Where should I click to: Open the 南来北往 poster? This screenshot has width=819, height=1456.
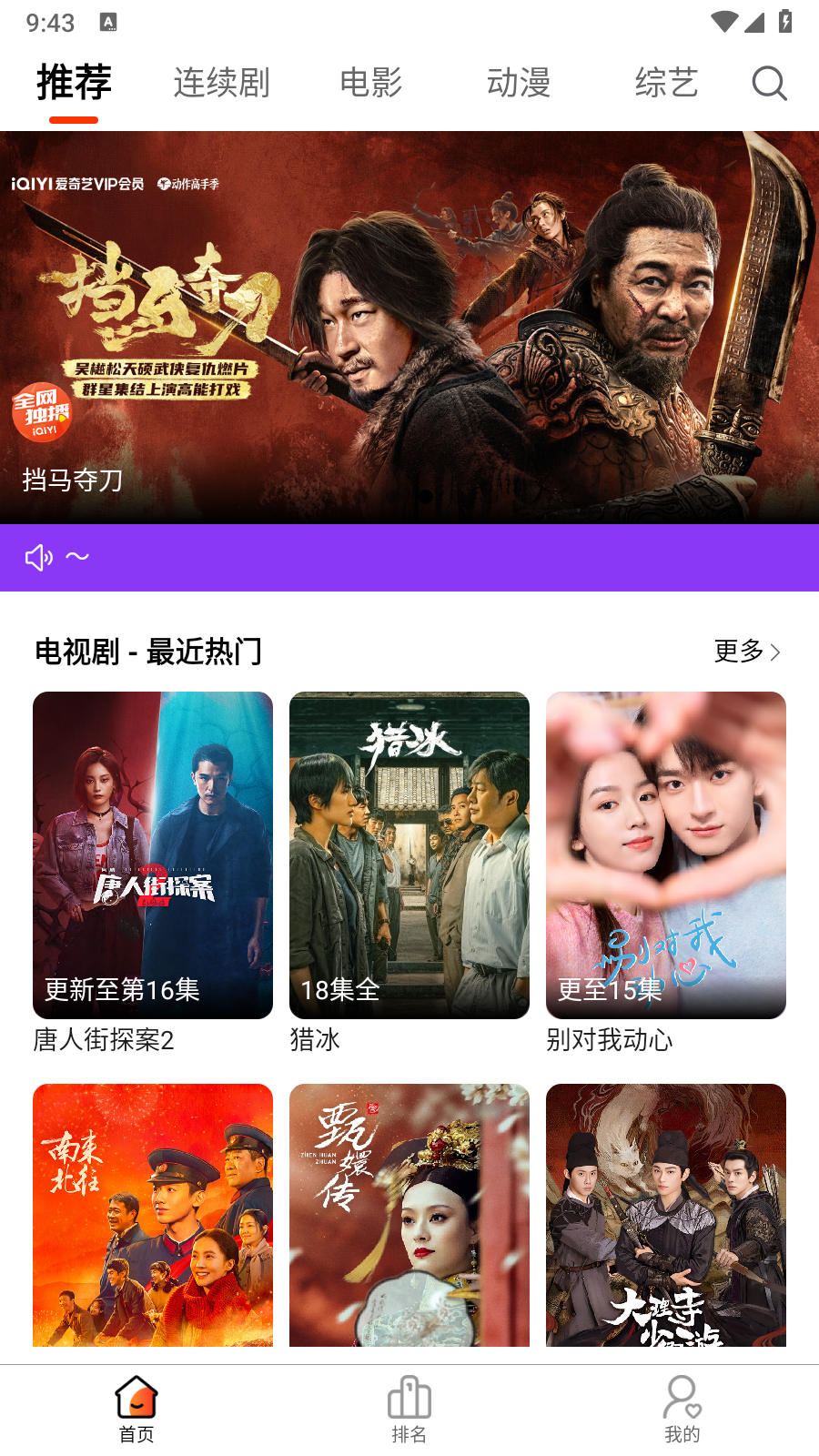(153, 1215)
